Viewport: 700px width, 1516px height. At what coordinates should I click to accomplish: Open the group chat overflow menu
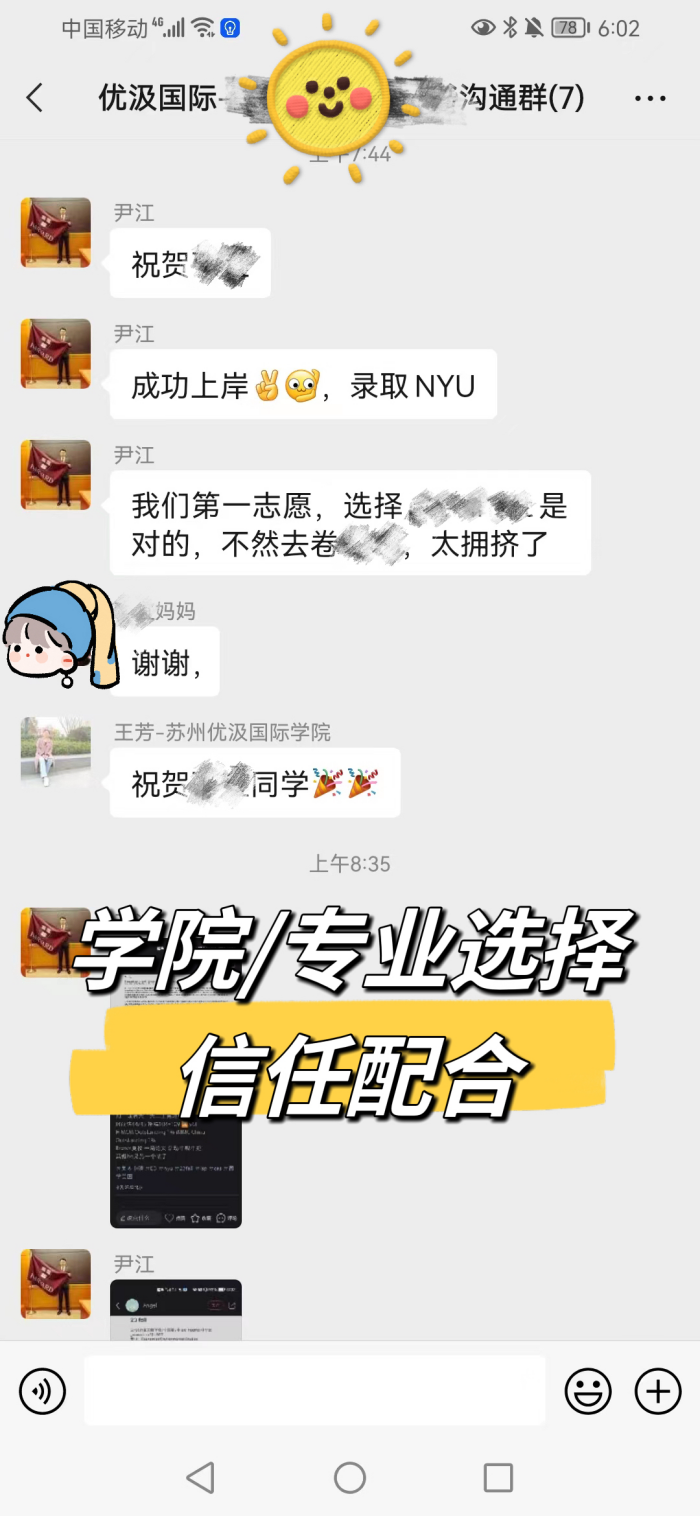[650, 98]
